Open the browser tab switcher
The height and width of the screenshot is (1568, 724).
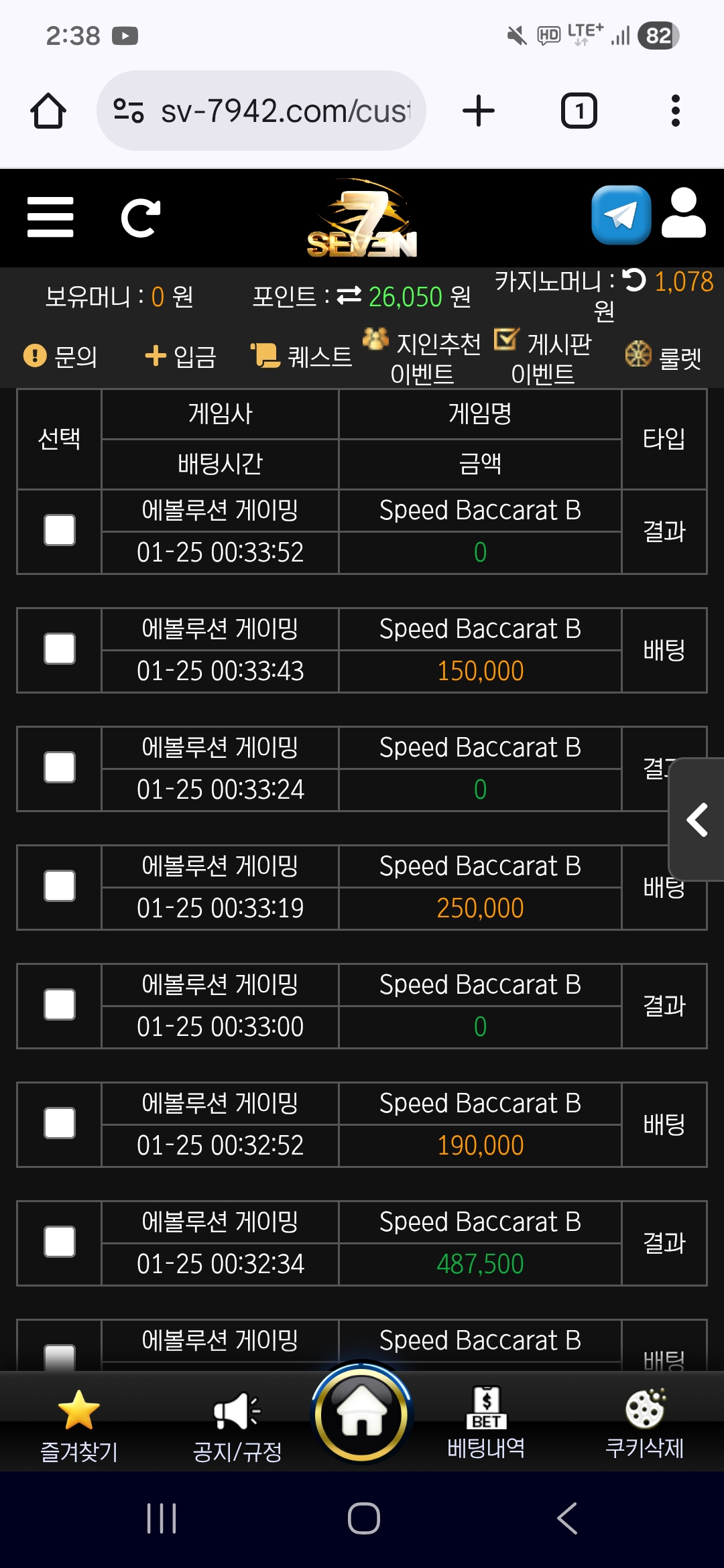tap(579, 111)
